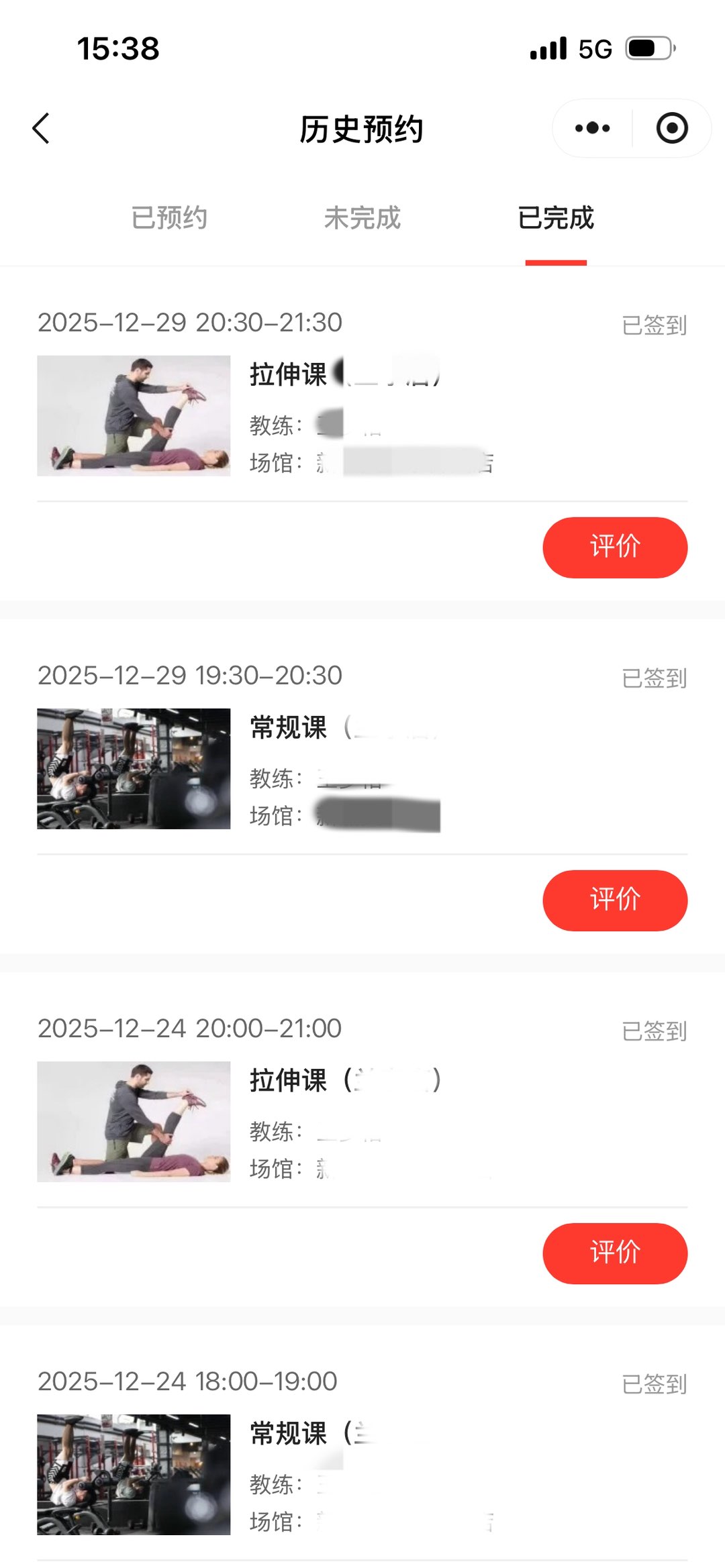Select the 已完成 tab

(555, 218)
